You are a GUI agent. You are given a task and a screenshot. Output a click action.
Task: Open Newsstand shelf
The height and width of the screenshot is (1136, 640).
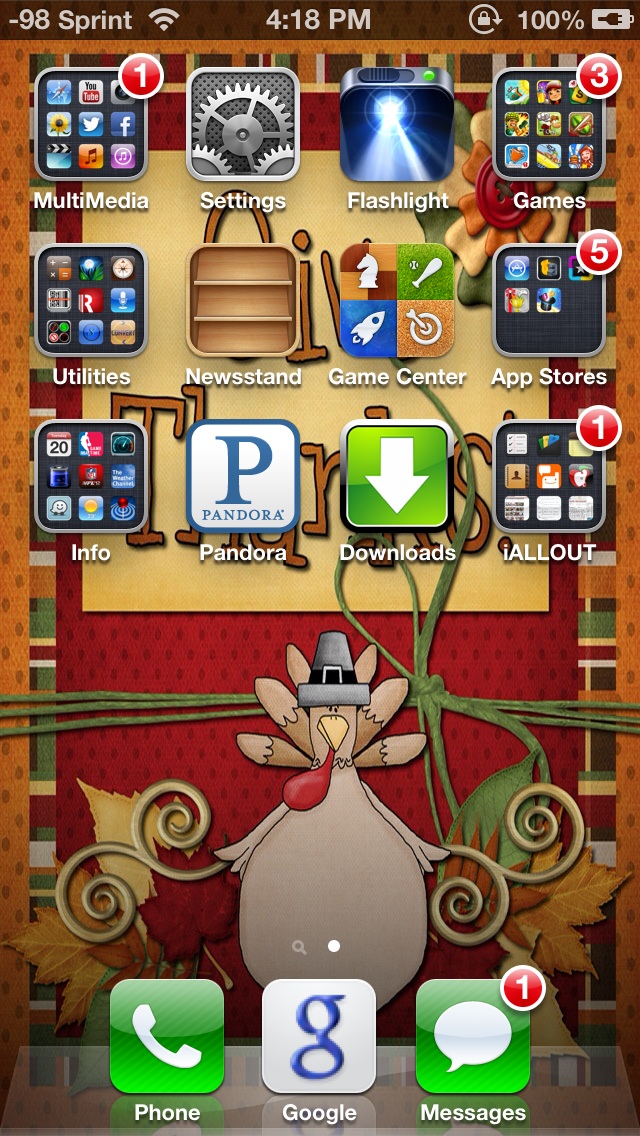(243, 300)
